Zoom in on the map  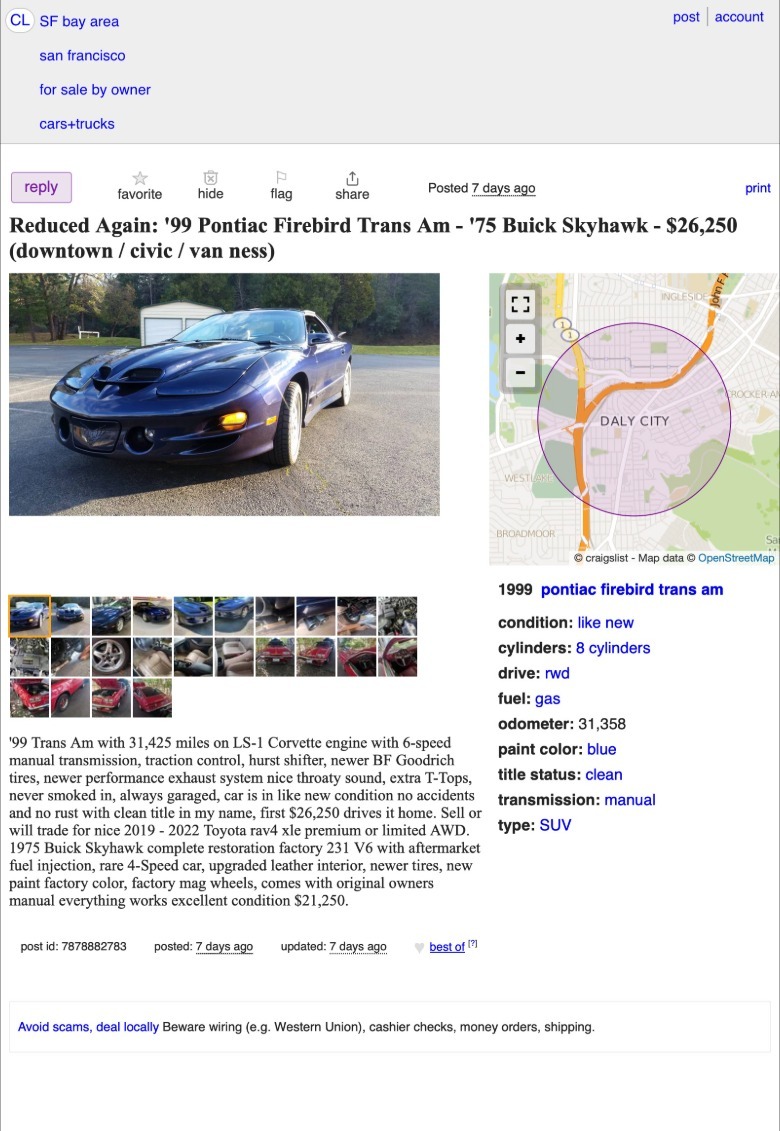tap(521, 339)
